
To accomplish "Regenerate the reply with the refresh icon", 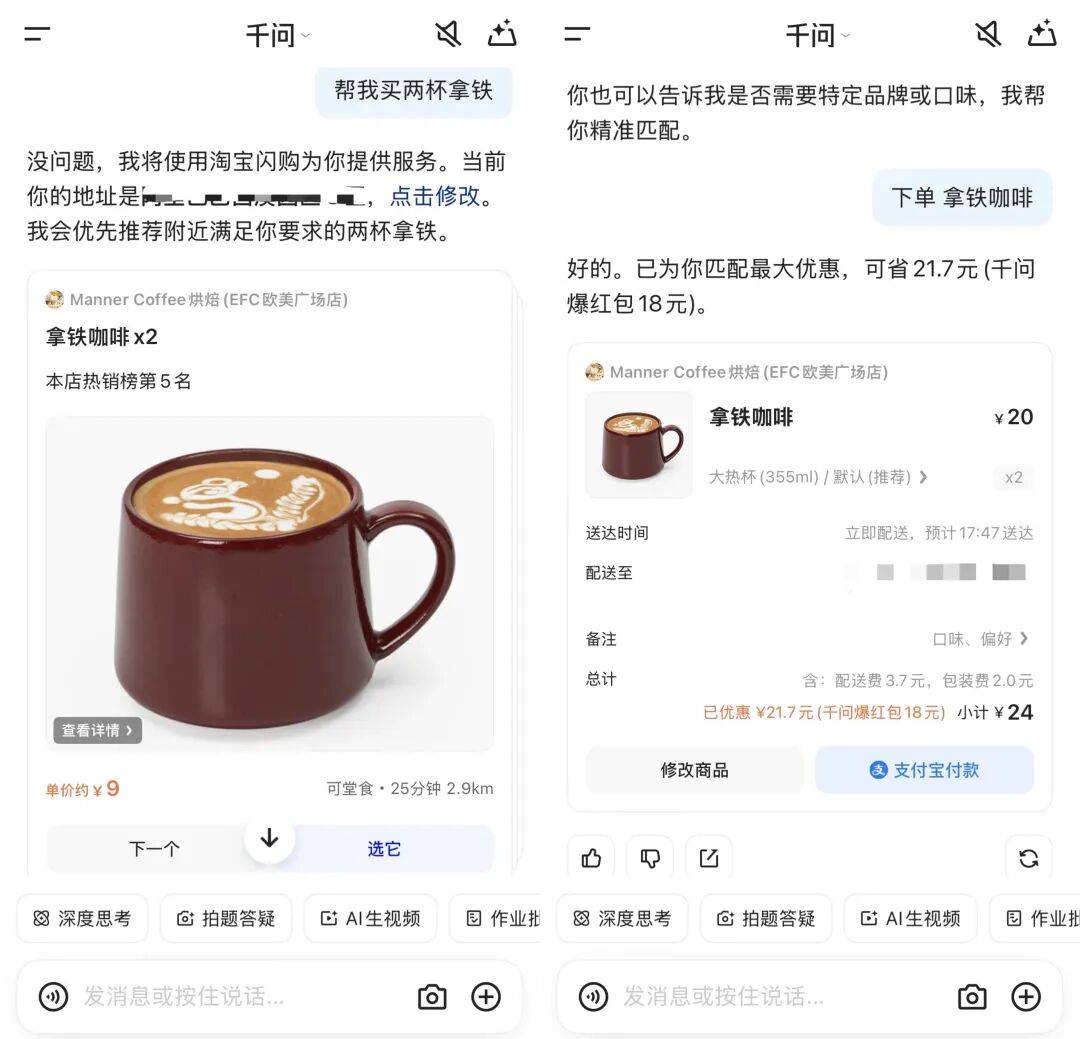I will pos(1028,858).
